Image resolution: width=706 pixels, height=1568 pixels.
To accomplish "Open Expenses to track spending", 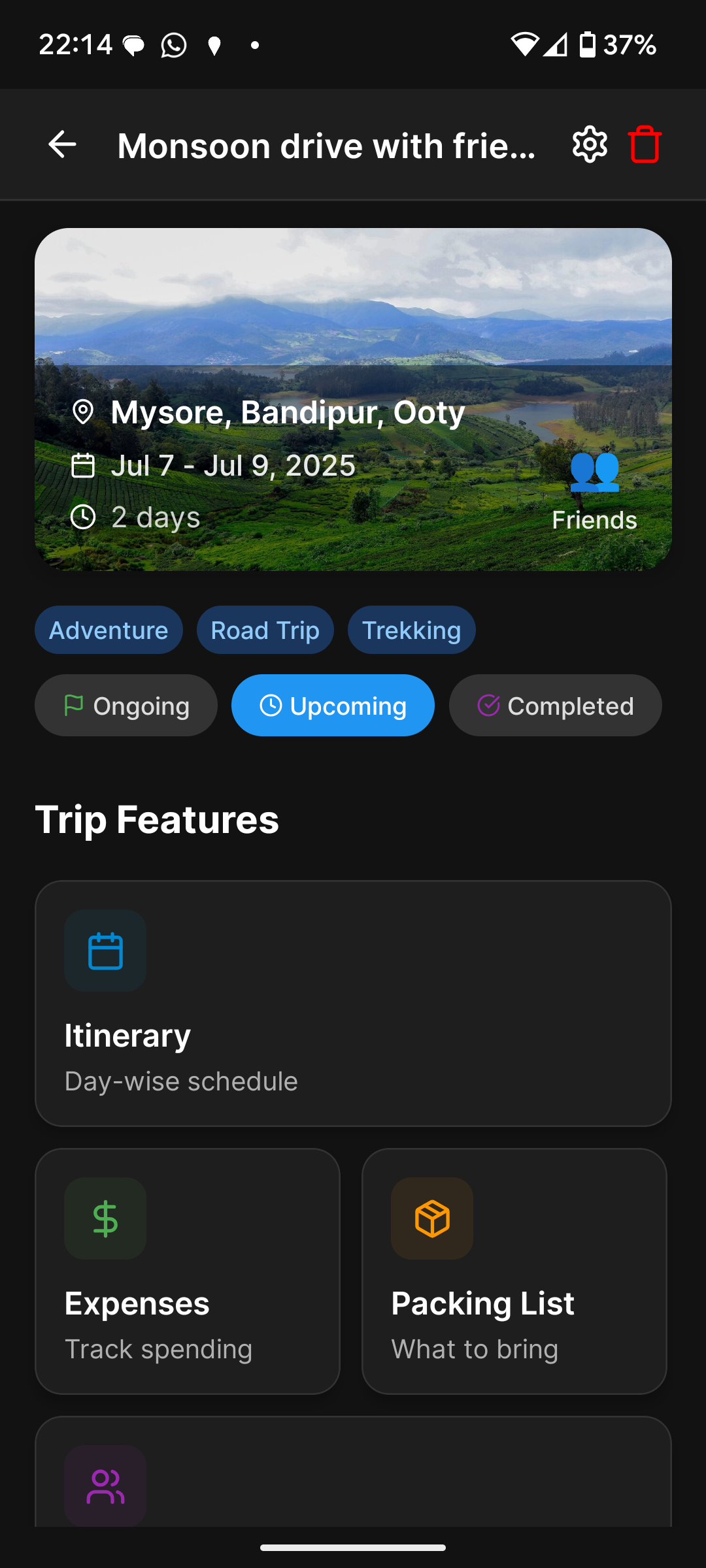I will tap(188, 1271).
